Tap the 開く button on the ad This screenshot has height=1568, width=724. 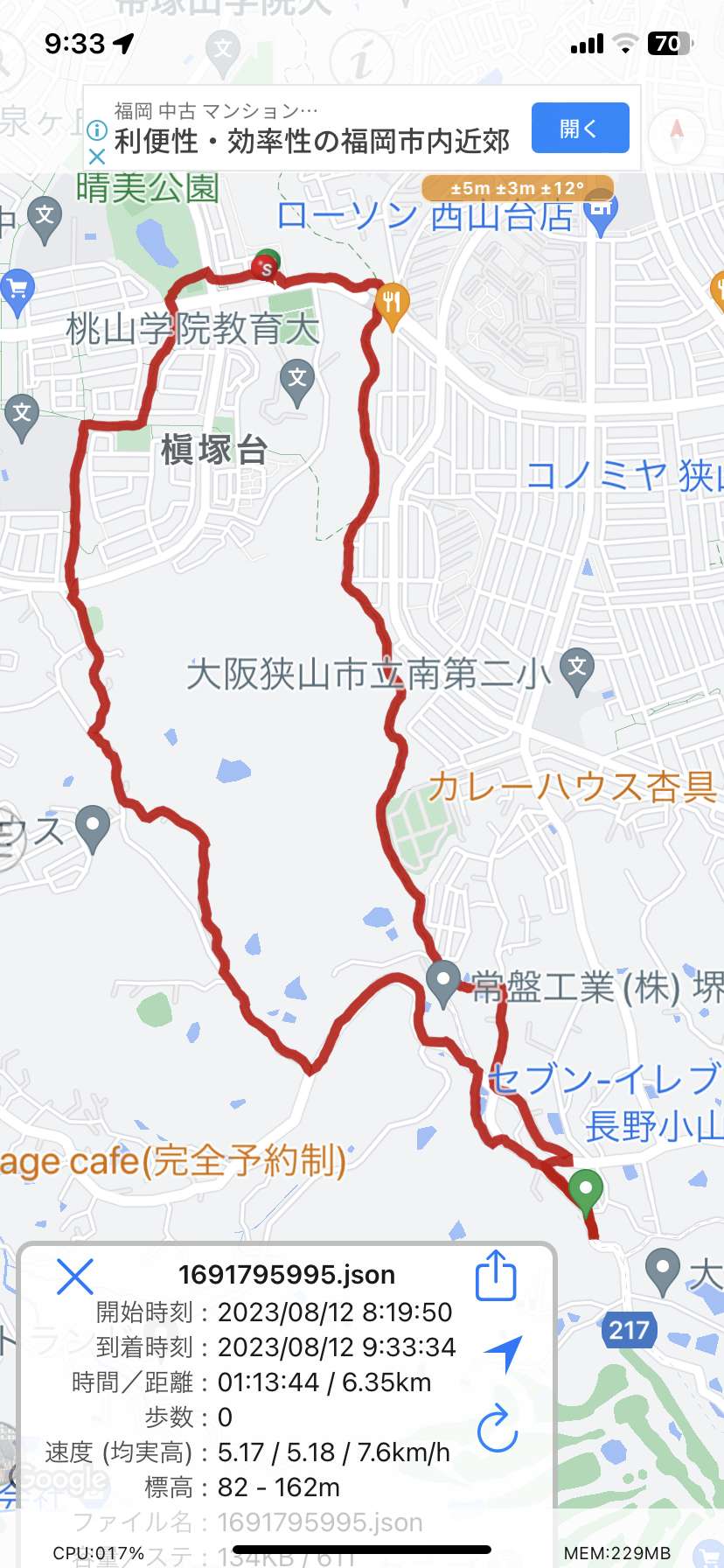(x=581, y=128)
